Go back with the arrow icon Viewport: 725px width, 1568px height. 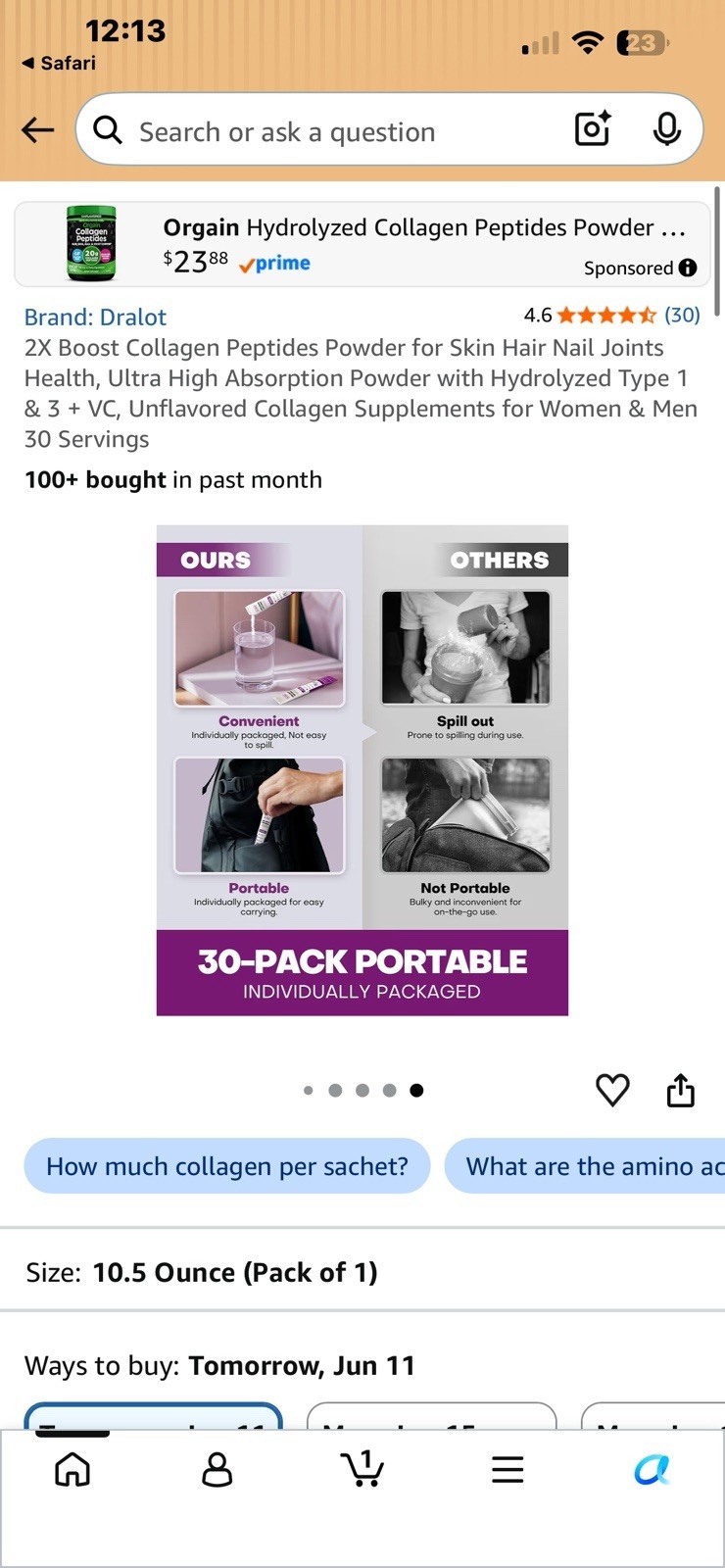38,129
